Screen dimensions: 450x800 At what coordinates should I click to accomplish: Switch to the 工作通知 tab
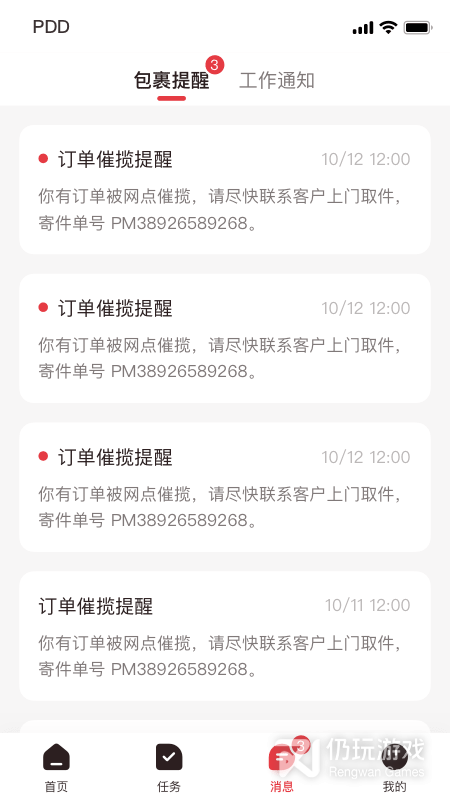(x=277, y=81)
